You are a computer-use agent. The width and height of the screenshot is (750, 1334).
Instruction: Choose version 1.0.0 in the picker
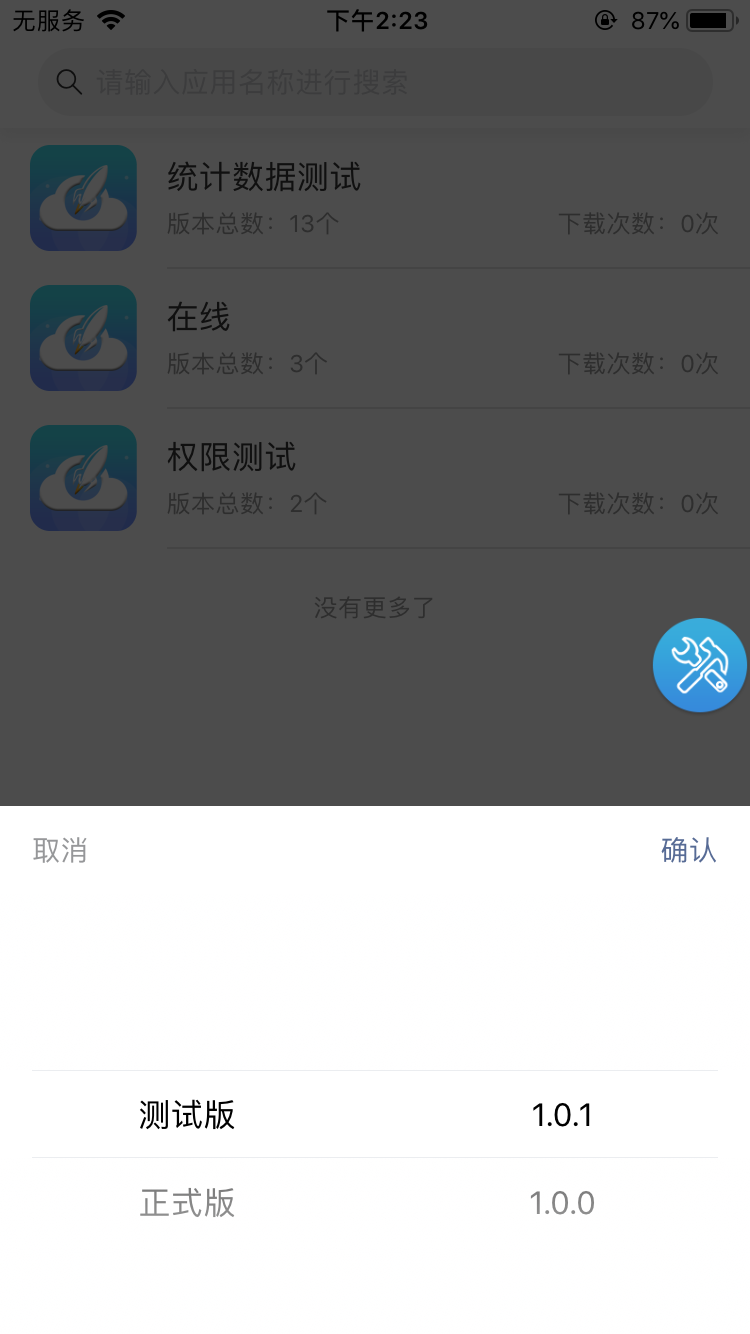pyautogui.click(x=562, y=1203)
